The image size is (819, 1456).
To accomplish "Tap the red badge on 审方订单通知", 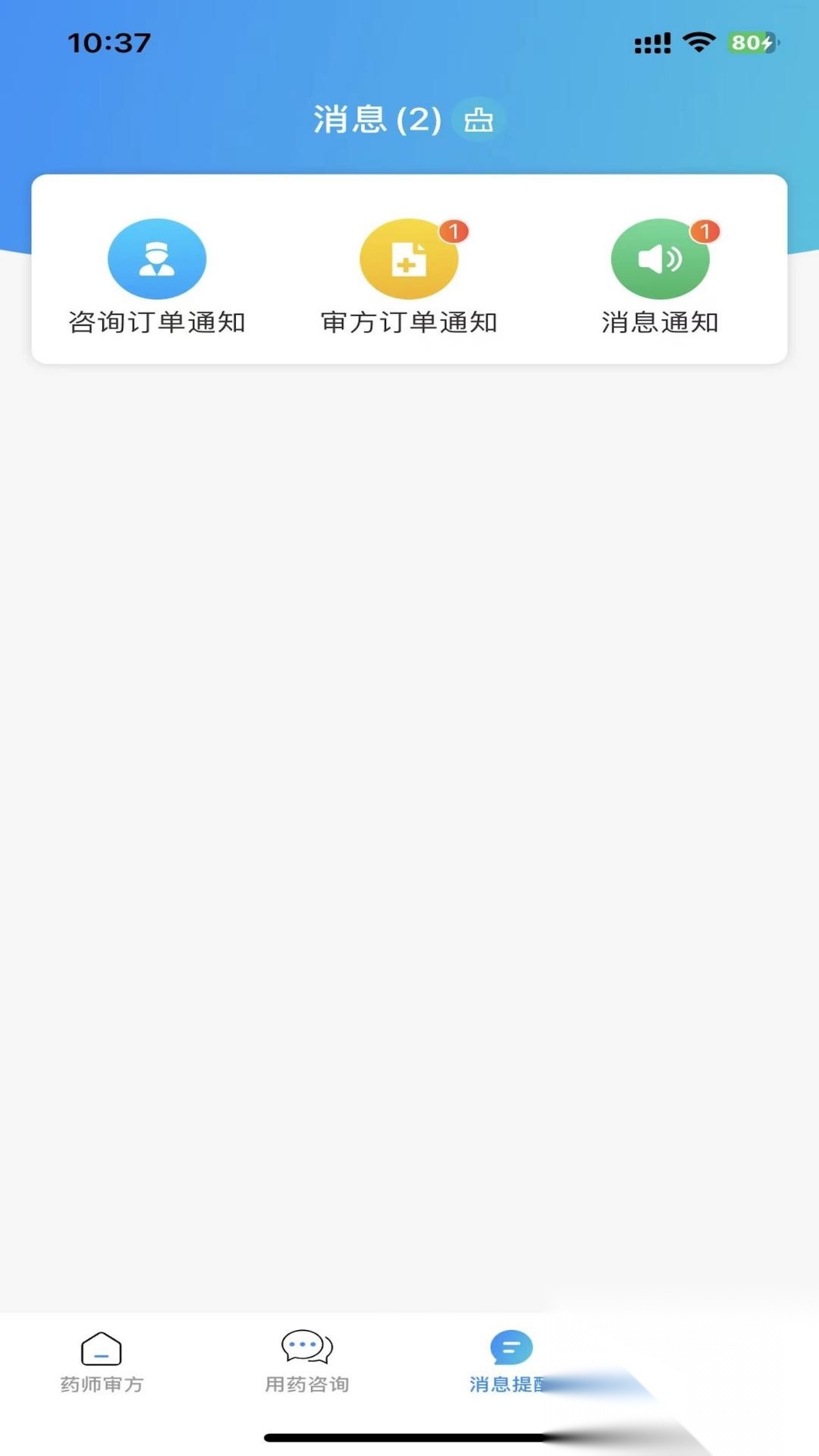I will click(x=457, y=231).
